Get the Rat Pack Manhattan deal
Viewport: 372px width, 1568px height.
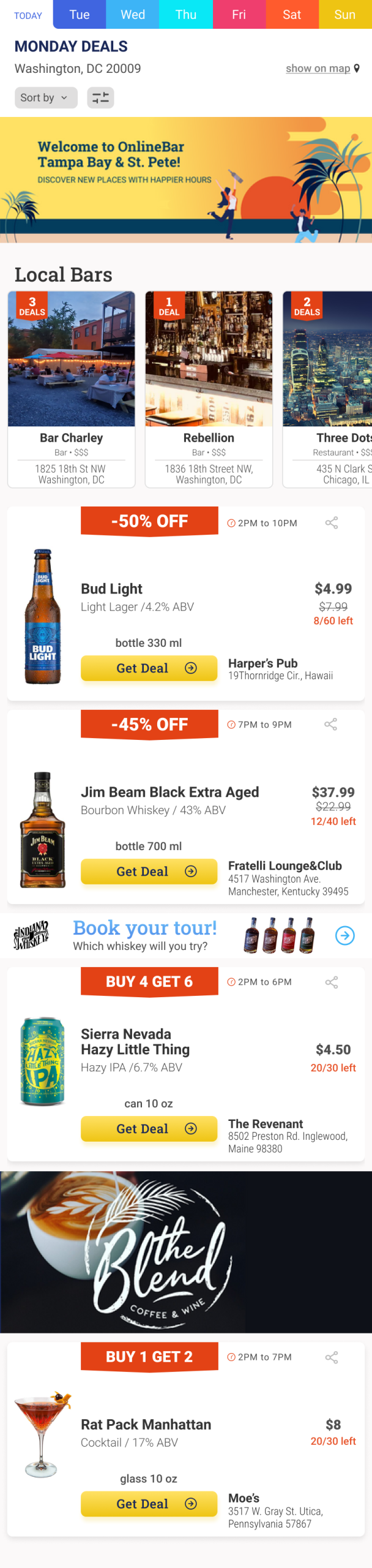pyautogui.click(x=149, y=1504)
